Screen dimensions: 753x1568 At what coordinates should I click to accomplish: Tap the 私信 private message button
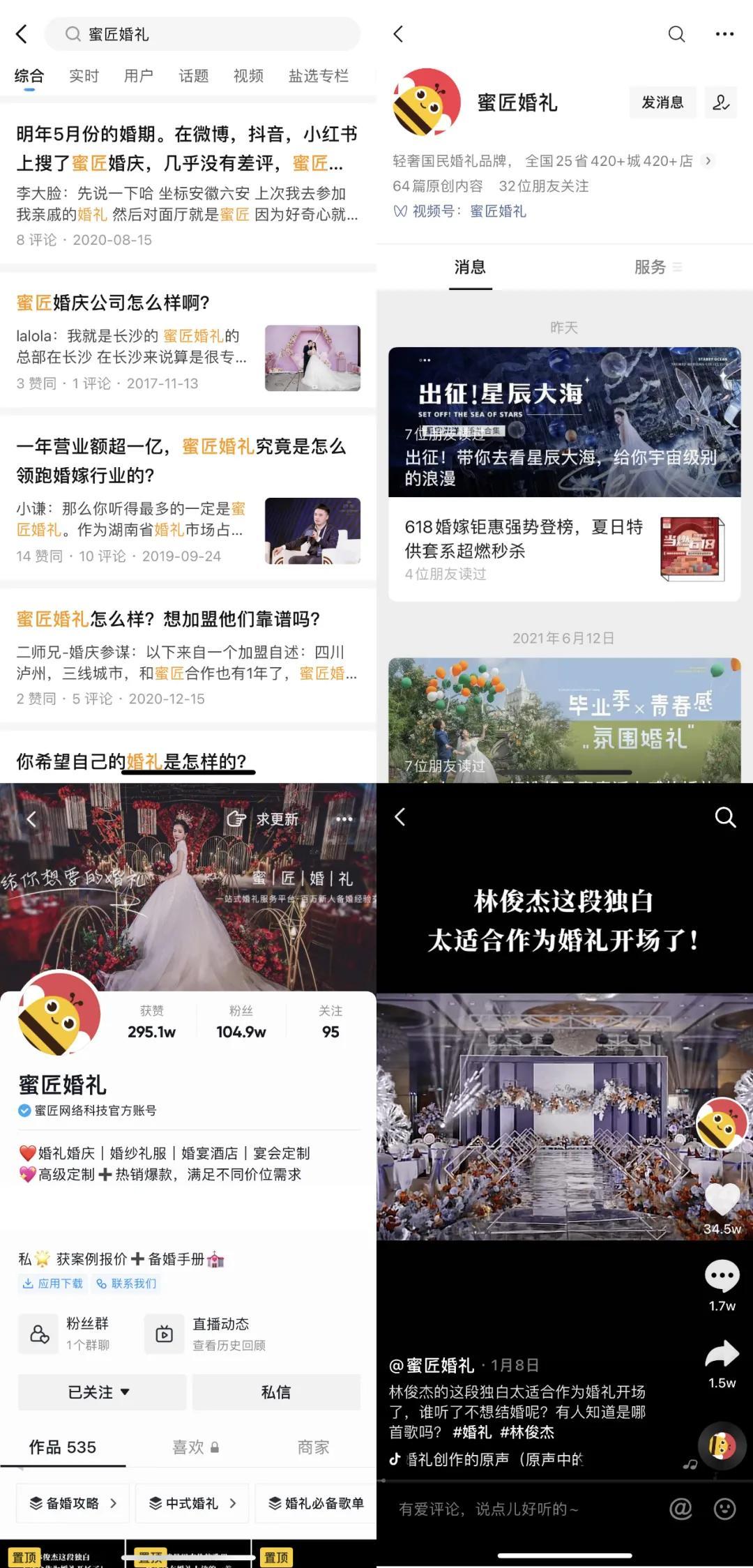(277, 1392)
